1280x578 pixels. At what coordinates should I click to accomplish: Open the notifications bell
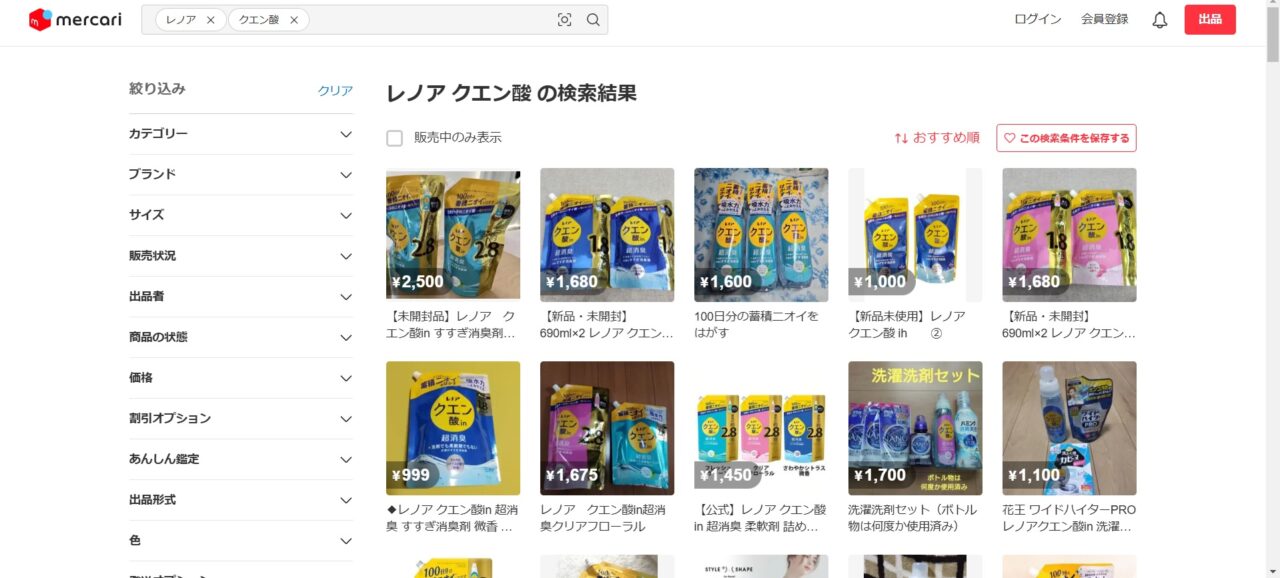[x=1160, y=20]
